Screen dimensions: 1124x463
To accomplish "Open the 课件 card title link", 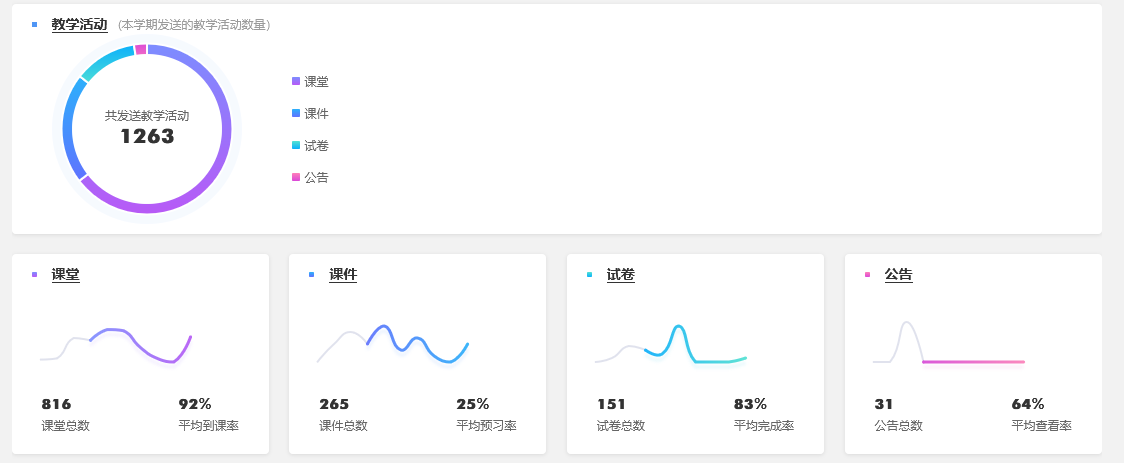I will point(343,274).
